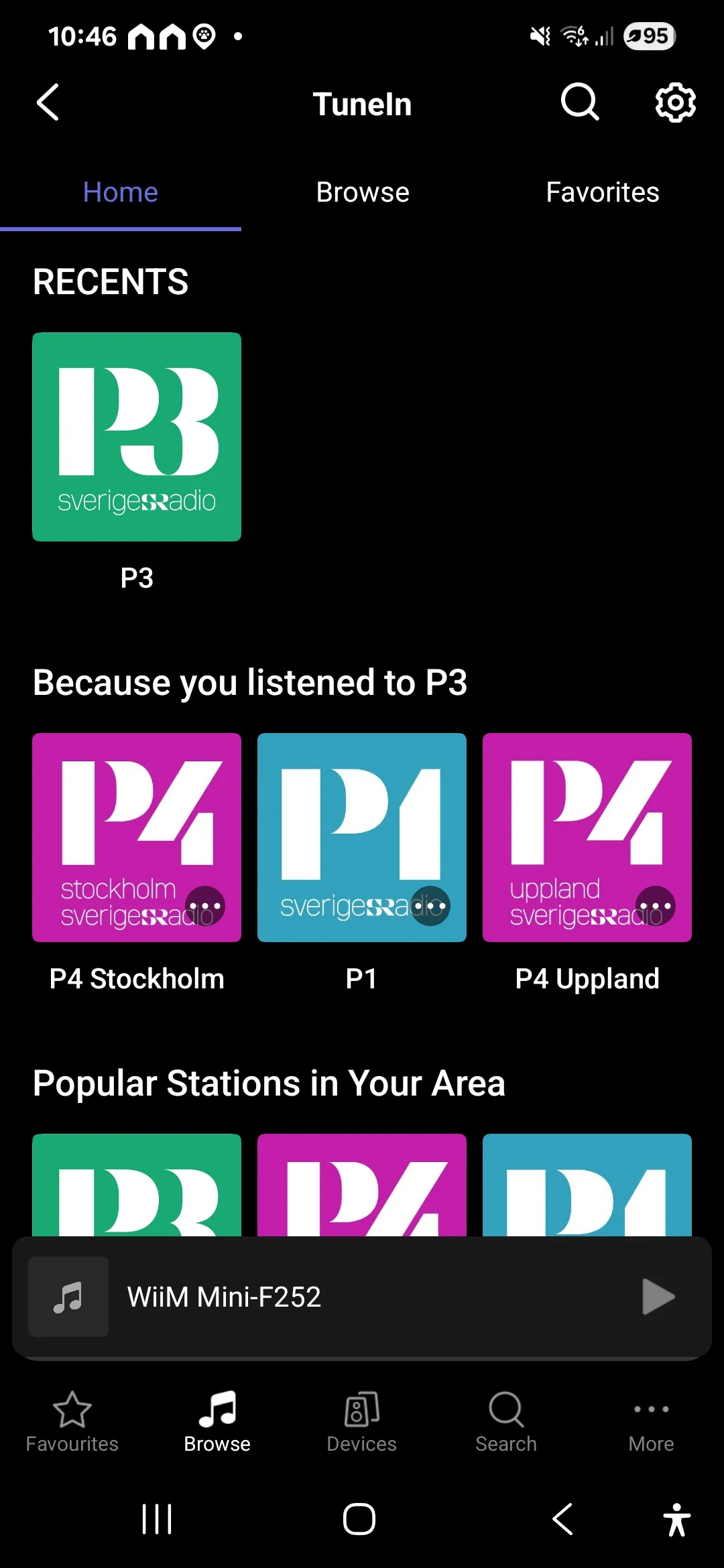Go to Favourites in bottom navigation
Screen dimensions: 724x1568
[x=72, y=1421]
